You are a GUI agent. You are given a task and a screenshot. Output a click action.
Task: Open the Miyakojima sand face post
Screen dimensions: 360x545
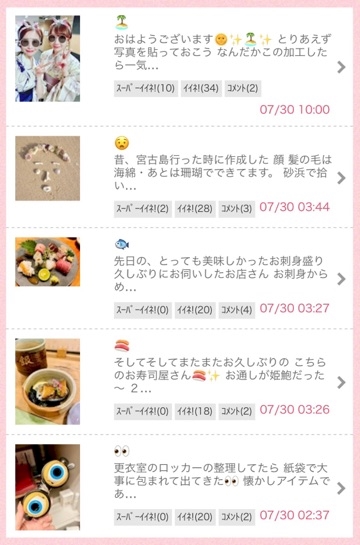tap(179, 177)
